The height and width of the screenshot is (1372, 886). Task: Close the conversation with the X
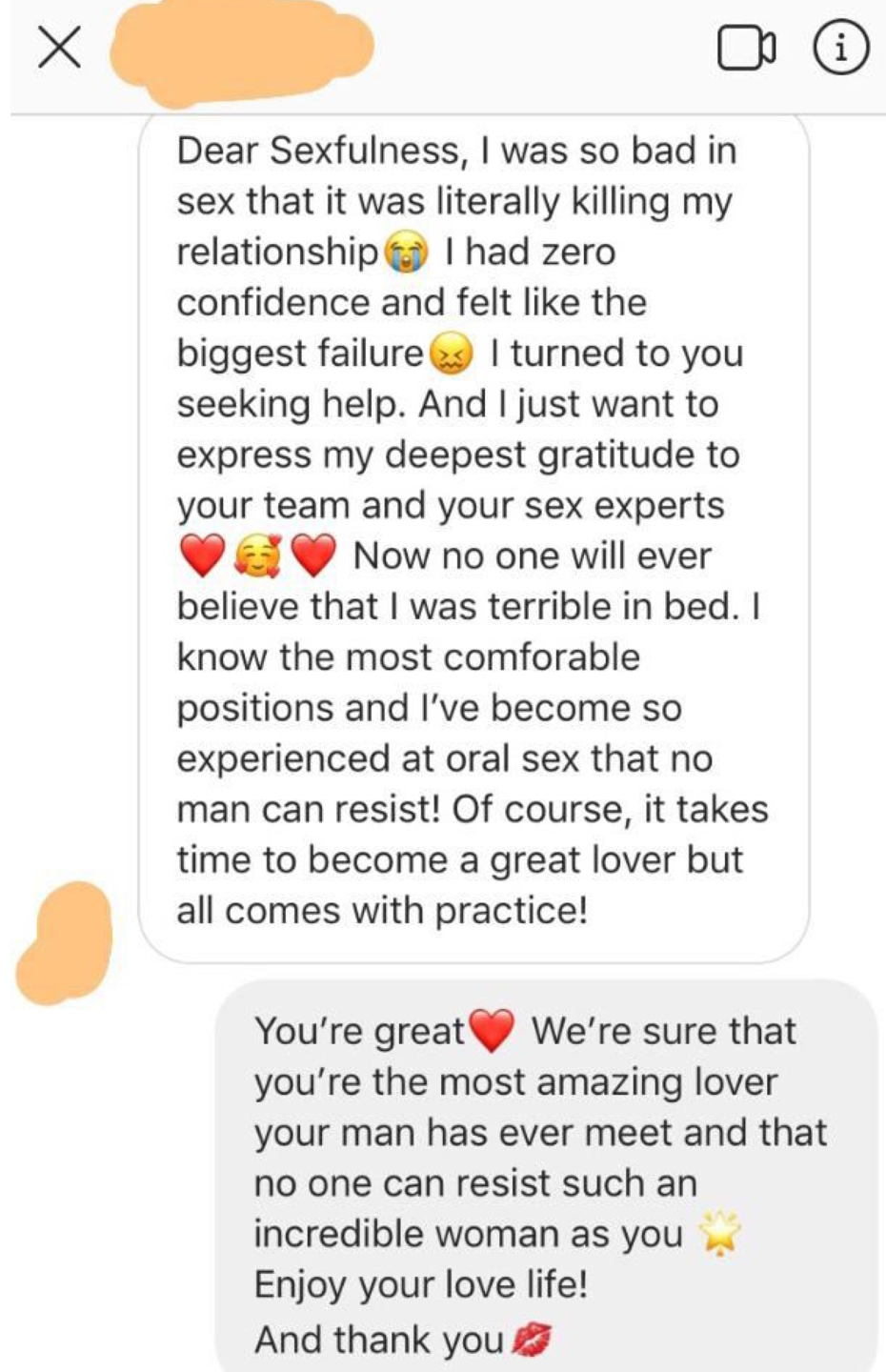[59, 48]
